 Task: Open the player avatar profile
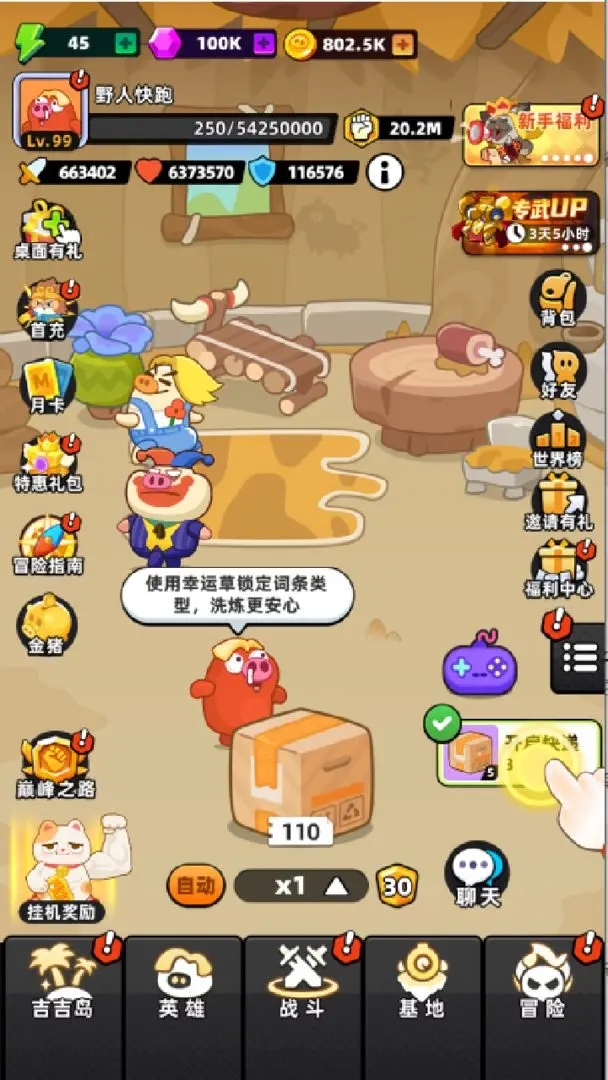tap(50, 110)
